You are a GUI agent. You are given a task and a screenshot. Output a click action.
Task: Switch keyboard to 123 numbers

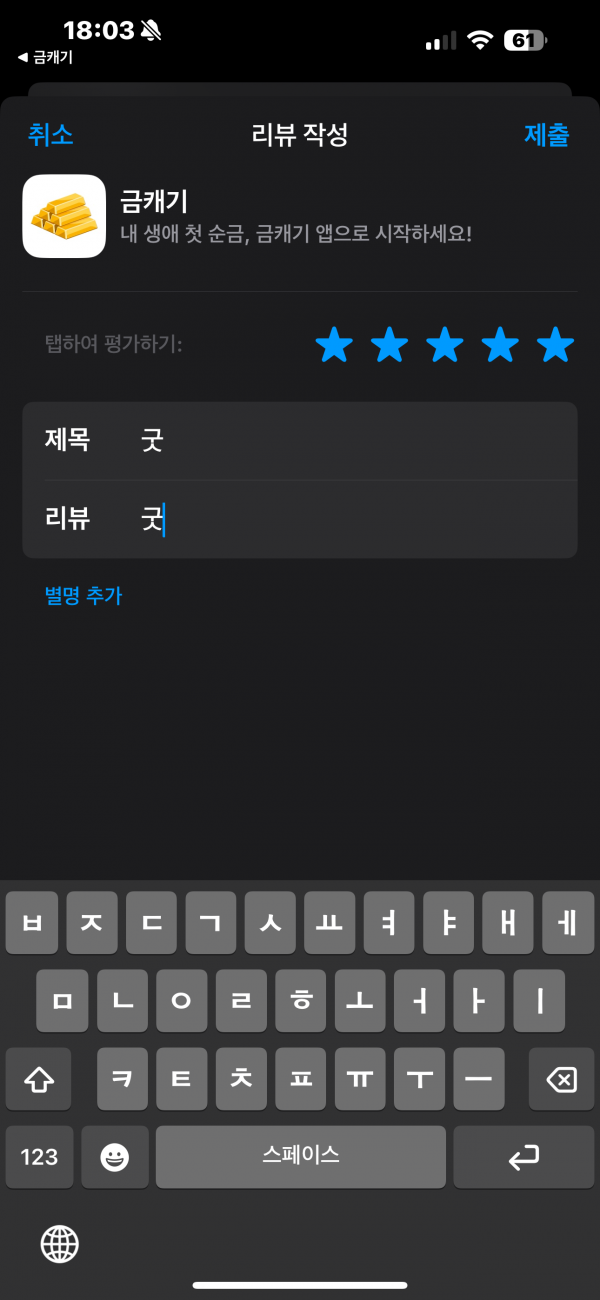39,1157
